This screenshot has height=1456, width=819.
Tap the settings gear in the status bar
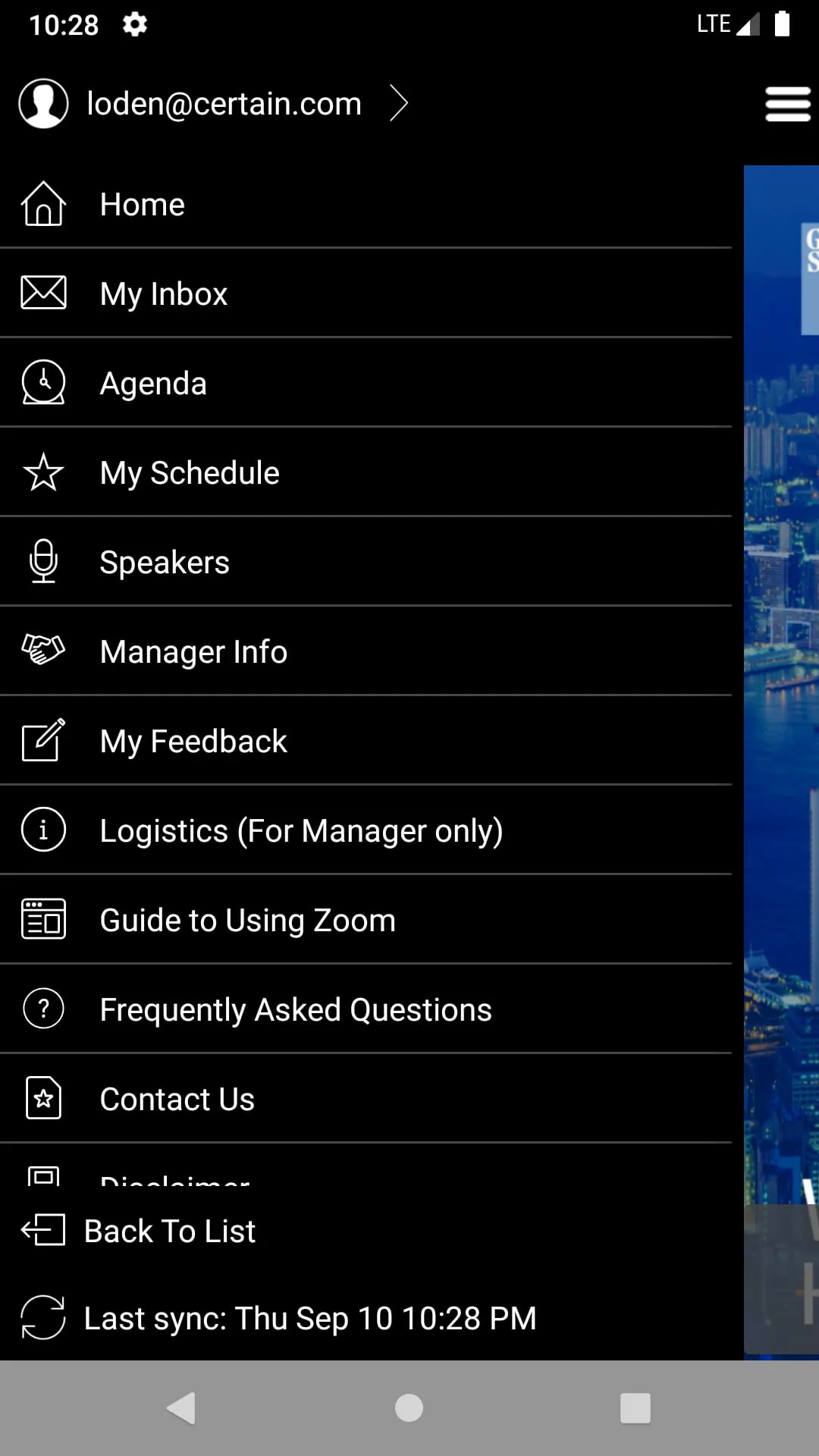pos(135,24)
